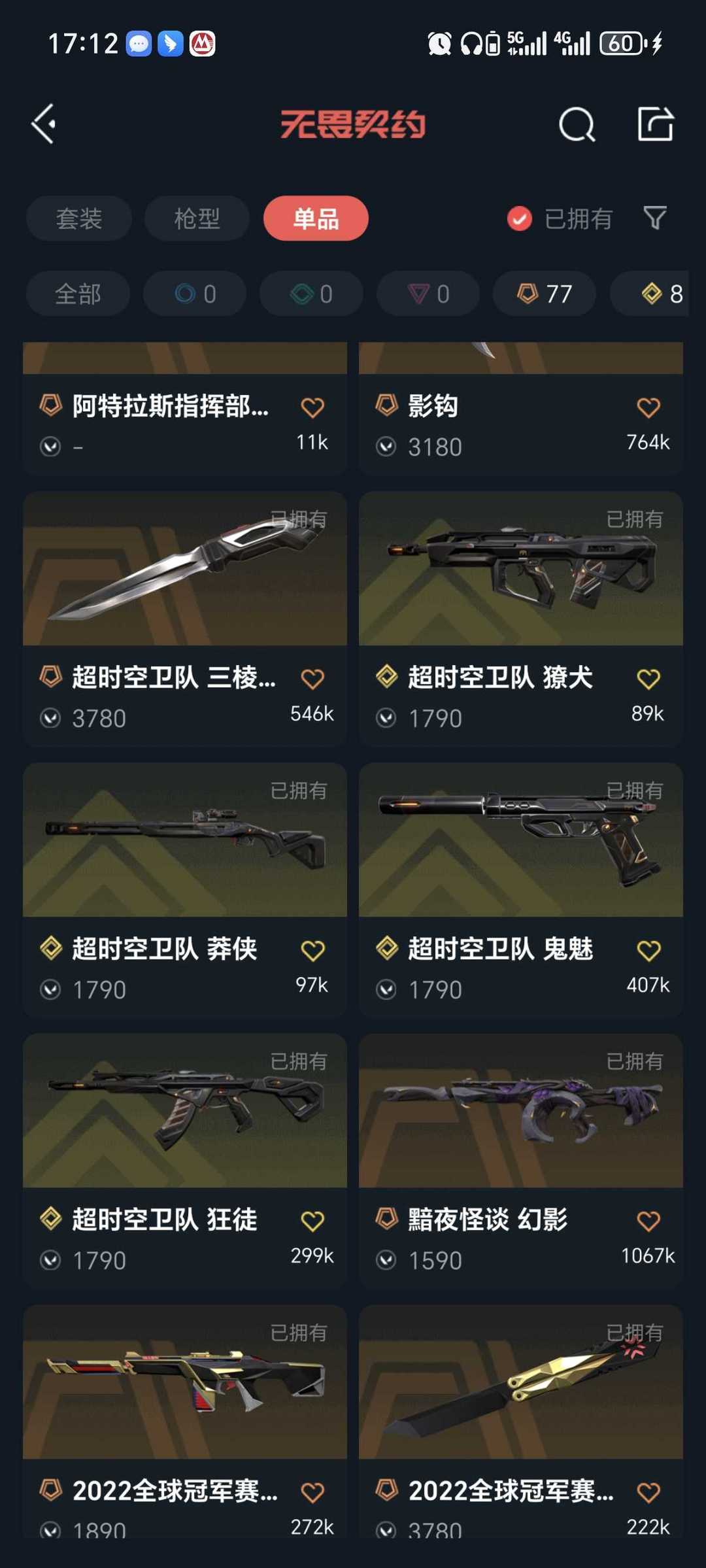Open the search magnifier icon
Viewport: 706px width, 1568px height.
pyautogui.click(x=577, y=124)
